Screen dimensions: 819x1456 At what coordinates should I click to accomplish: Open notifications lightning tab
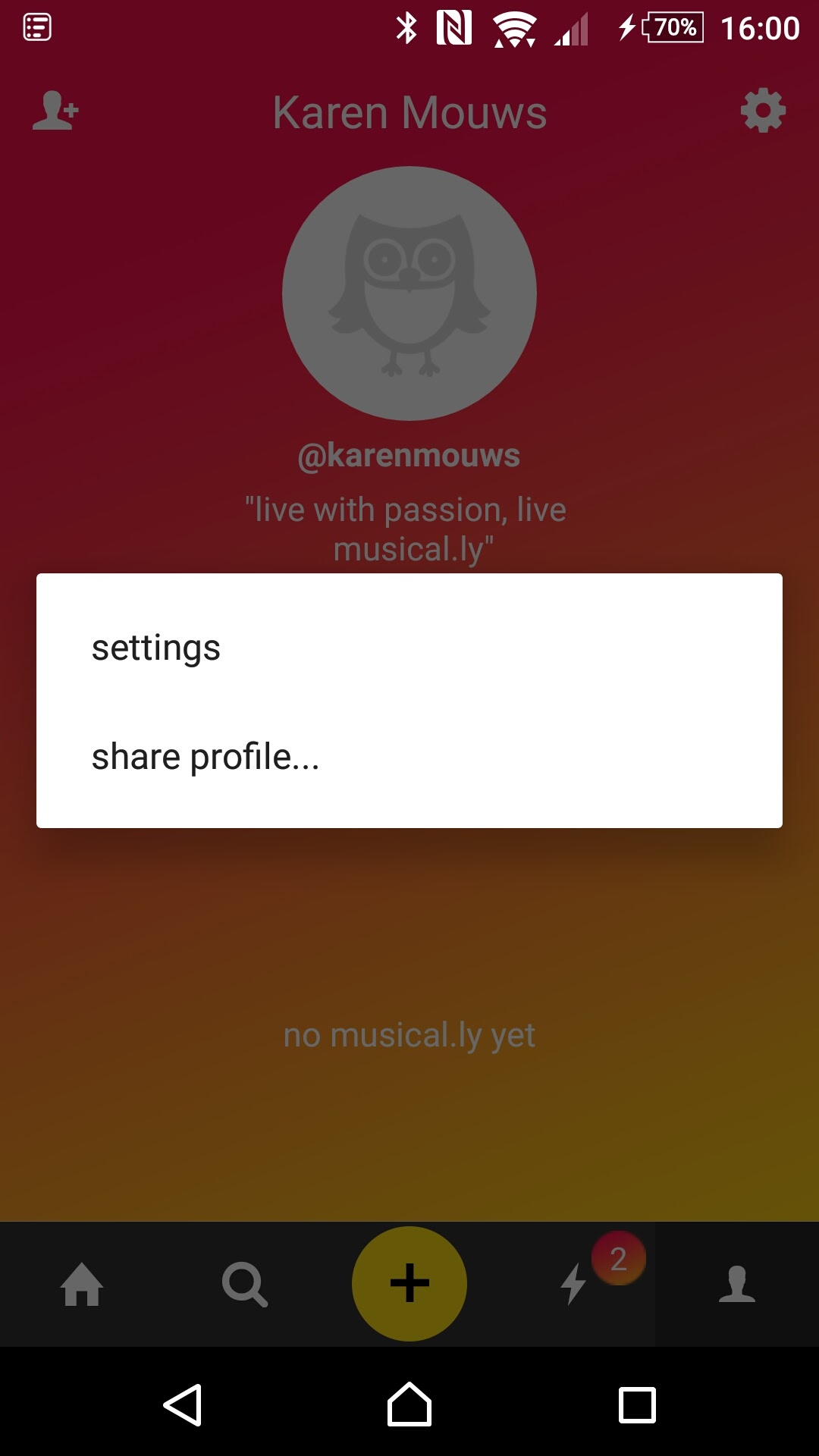574,1284
